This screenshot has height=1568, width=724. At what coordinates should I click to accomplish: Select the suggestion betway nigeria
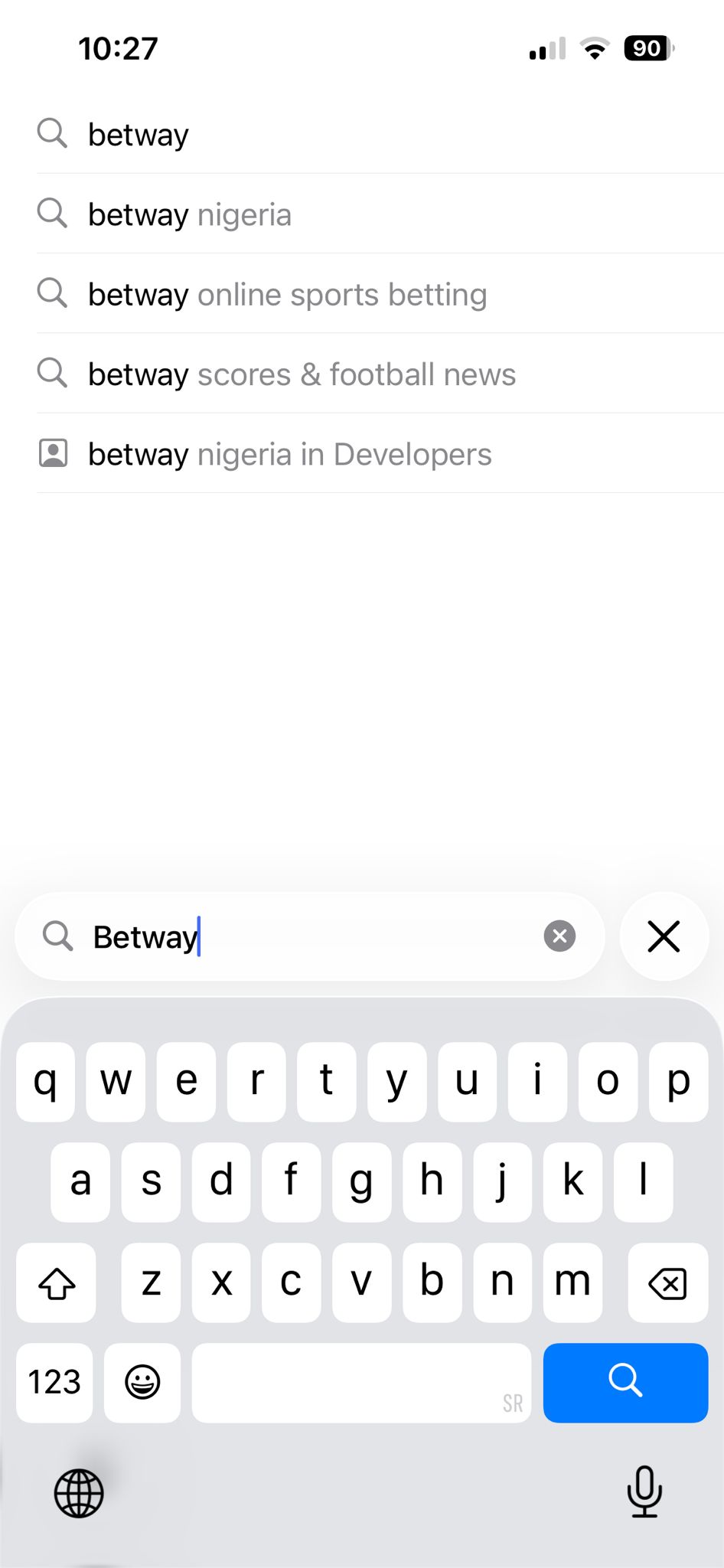pyautogui.click(x=189, y=214)
